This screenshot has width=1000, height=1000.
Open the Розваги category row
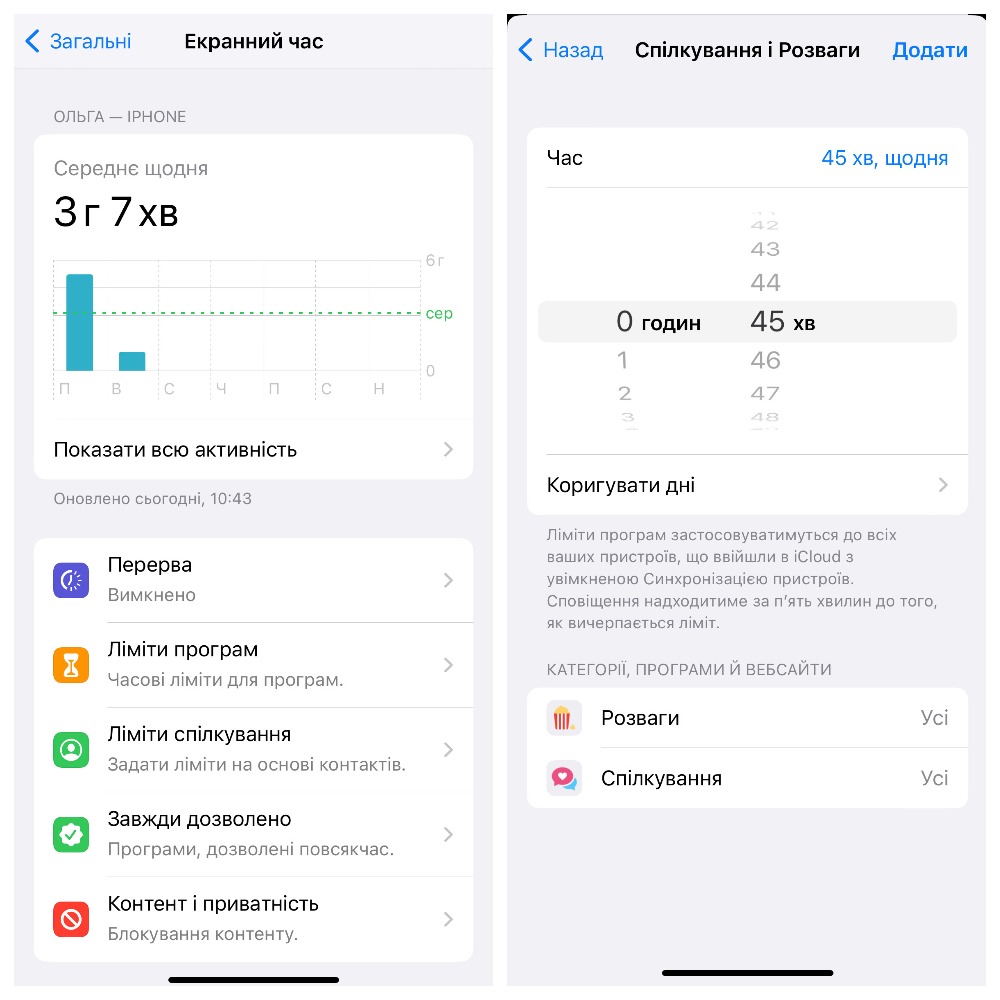pos(746,718)
